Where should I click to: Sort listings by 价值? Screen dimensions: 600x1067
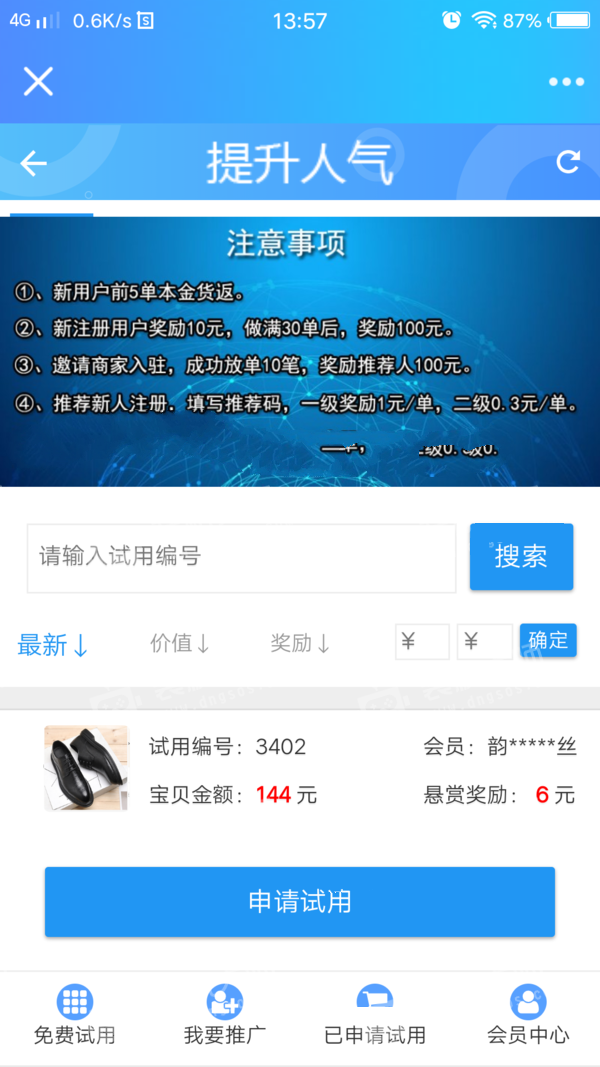pyautogui.click(x=180, y=643)
